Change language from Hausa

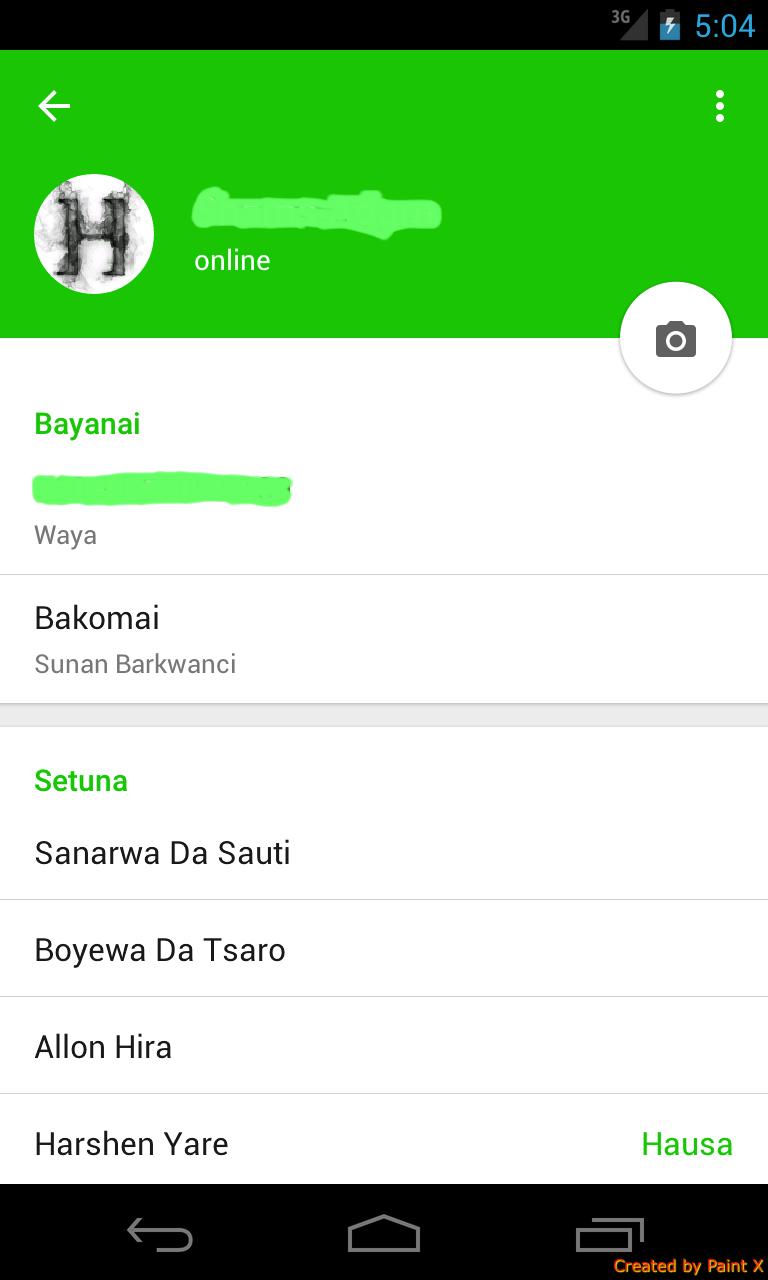(x=686, y=1143)
